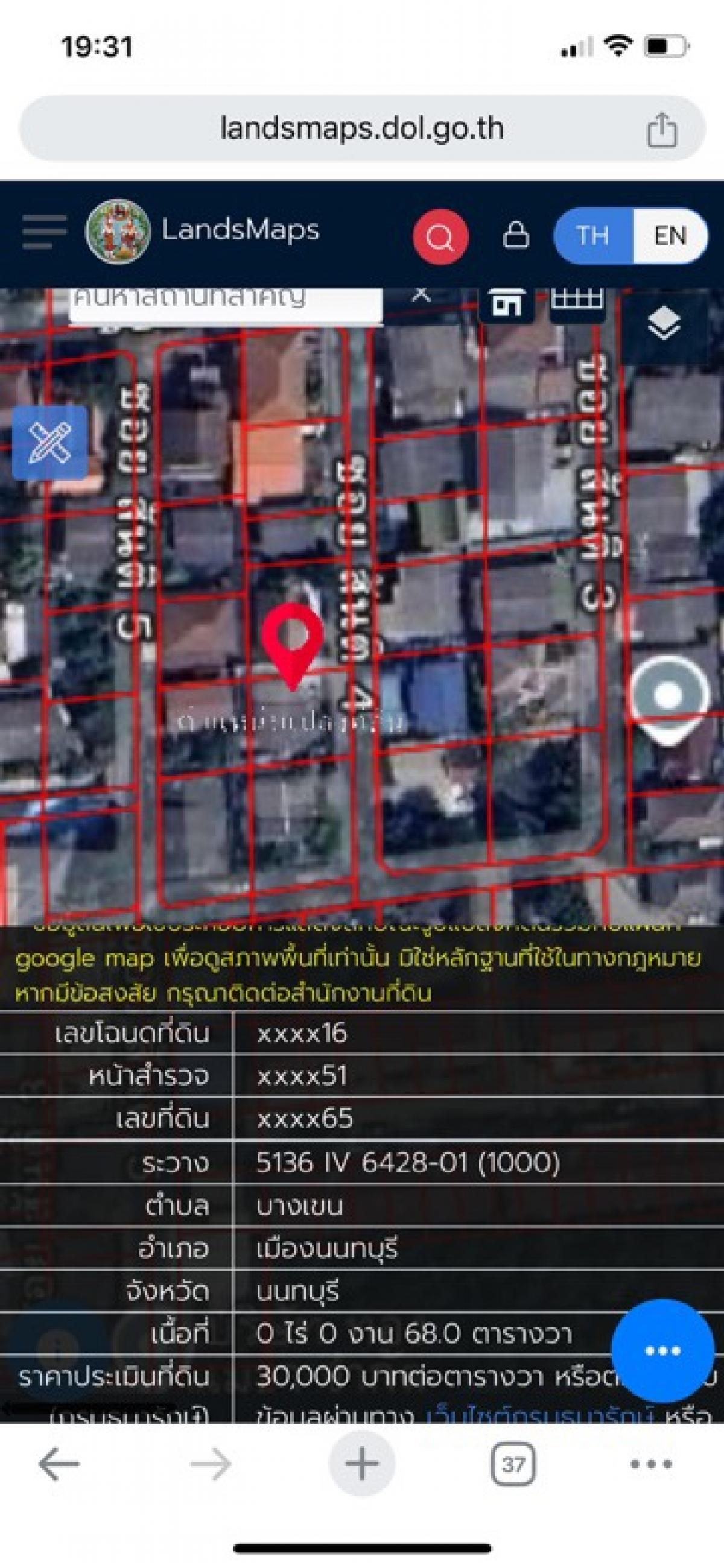Open the tab switcher showing 37
Viewport: 724px width, 1568px height.
513,1463
